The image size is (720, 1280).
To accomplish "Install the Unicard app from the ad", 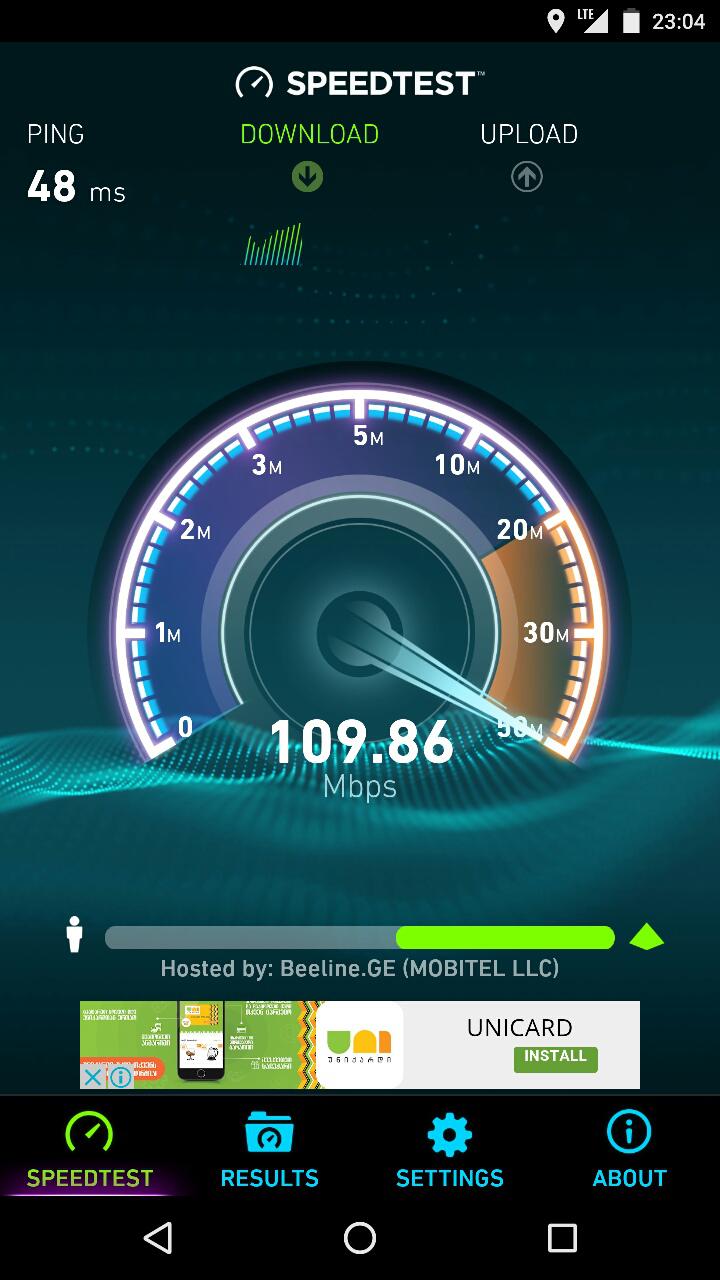I will [x=555, y=1057].
